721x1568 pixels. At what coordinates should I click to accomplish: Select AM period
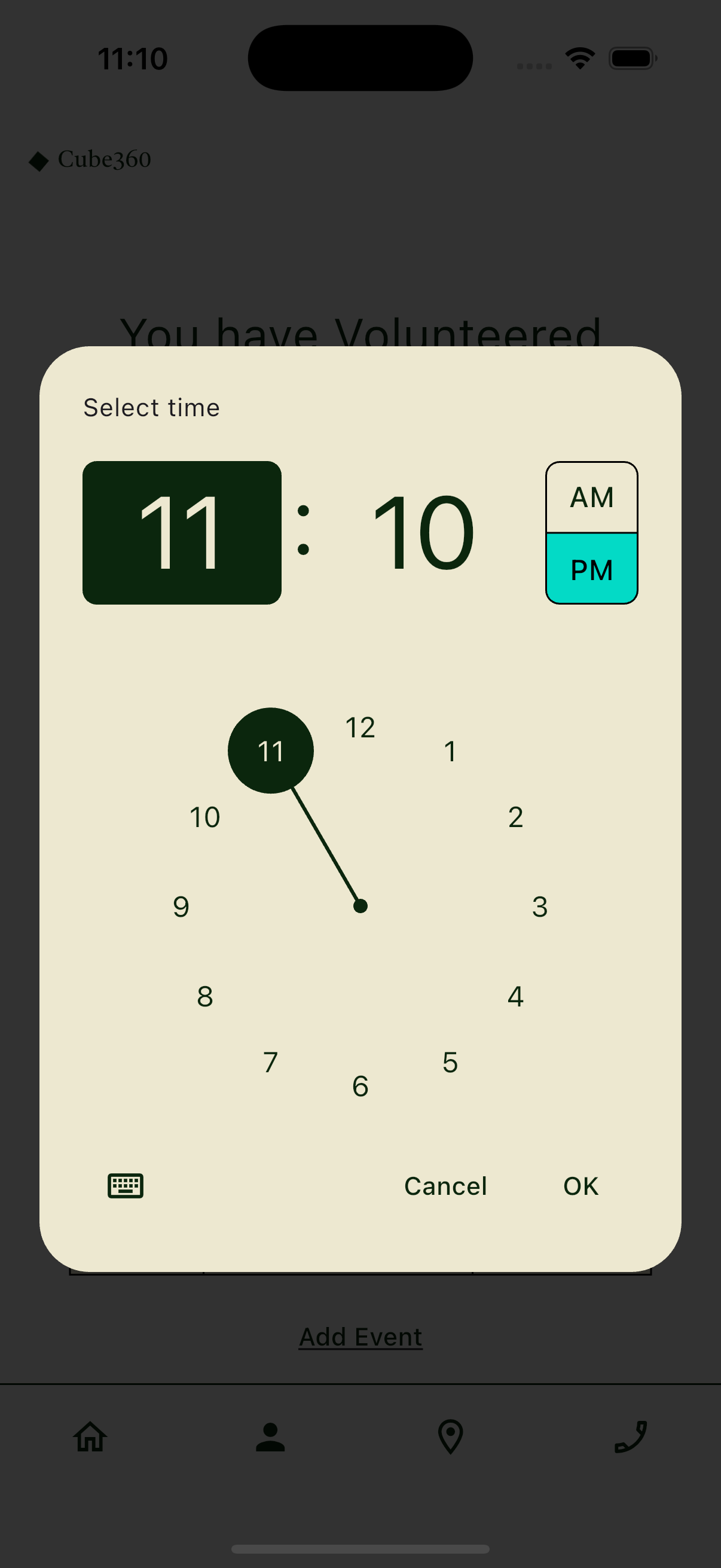591,498
